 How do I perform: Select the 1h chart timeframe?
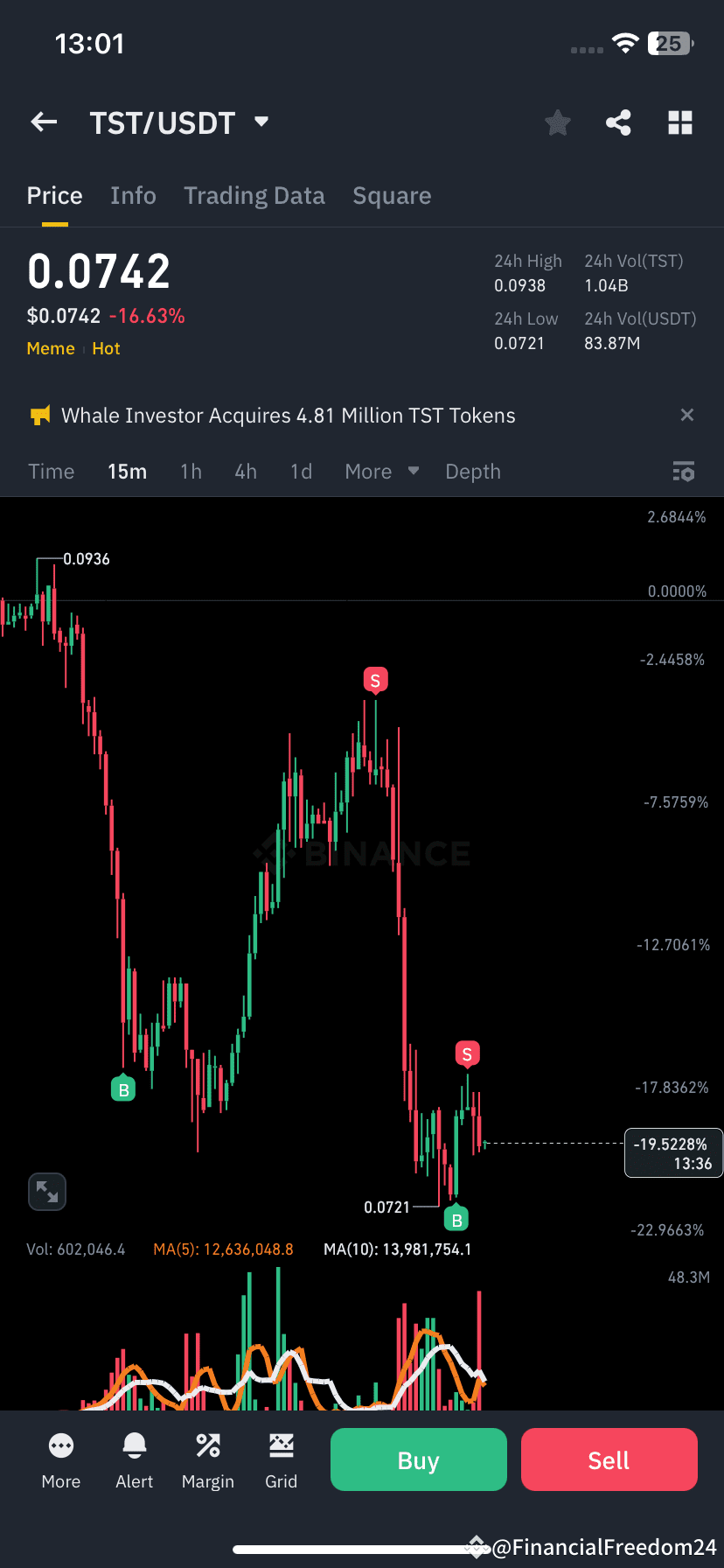point(191,472)
